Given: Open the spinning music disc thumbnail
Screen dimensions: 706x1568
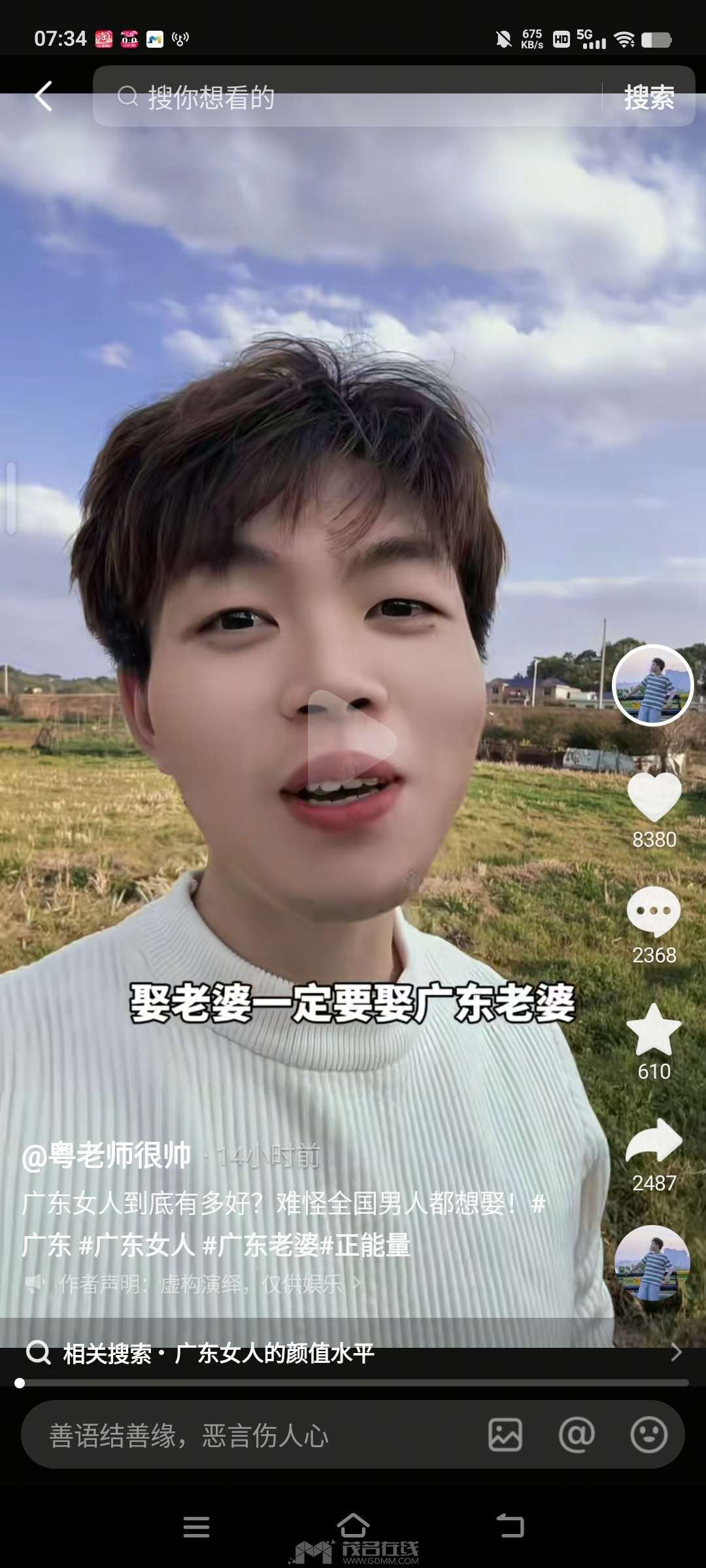Looking at the screenshot, I should [x=652, y=1264].
